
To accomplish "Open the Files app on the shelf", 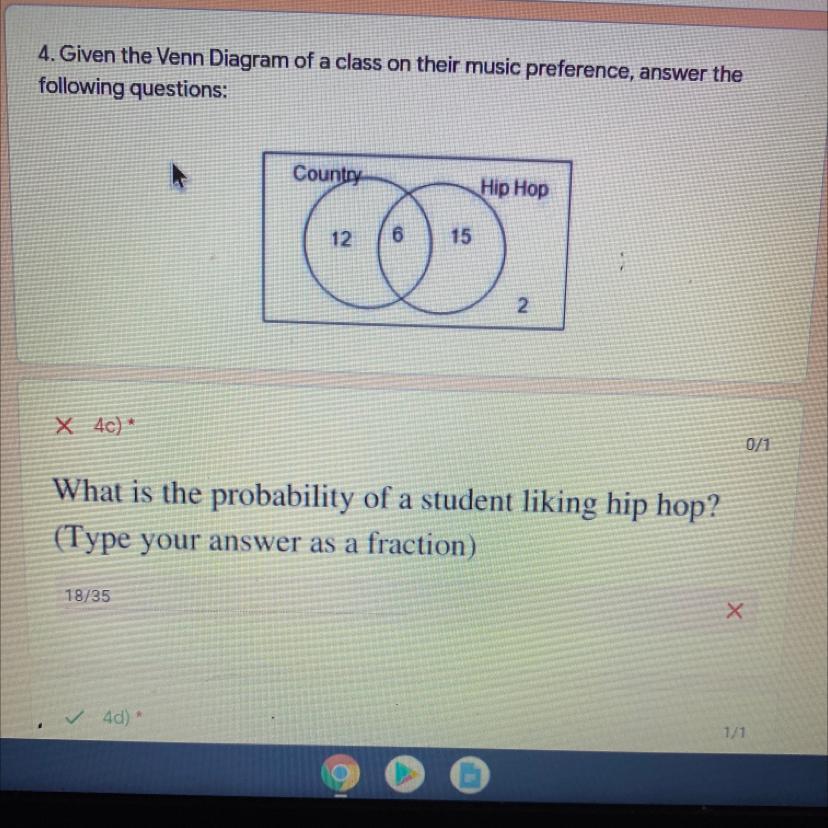I will [x=469, y=776].
